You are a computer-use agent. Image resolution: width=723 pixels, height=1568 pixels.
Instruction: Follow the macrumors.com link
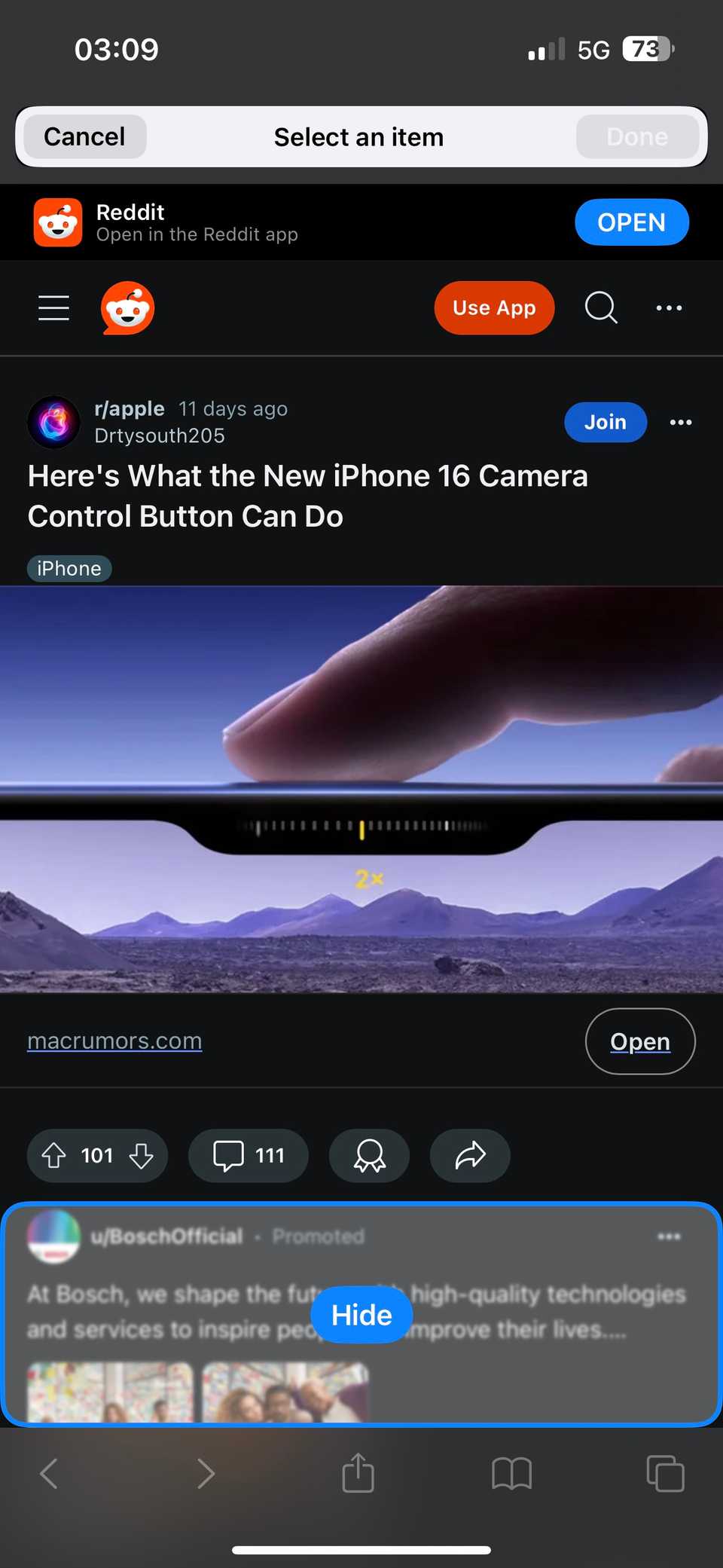pos(114,1041)
